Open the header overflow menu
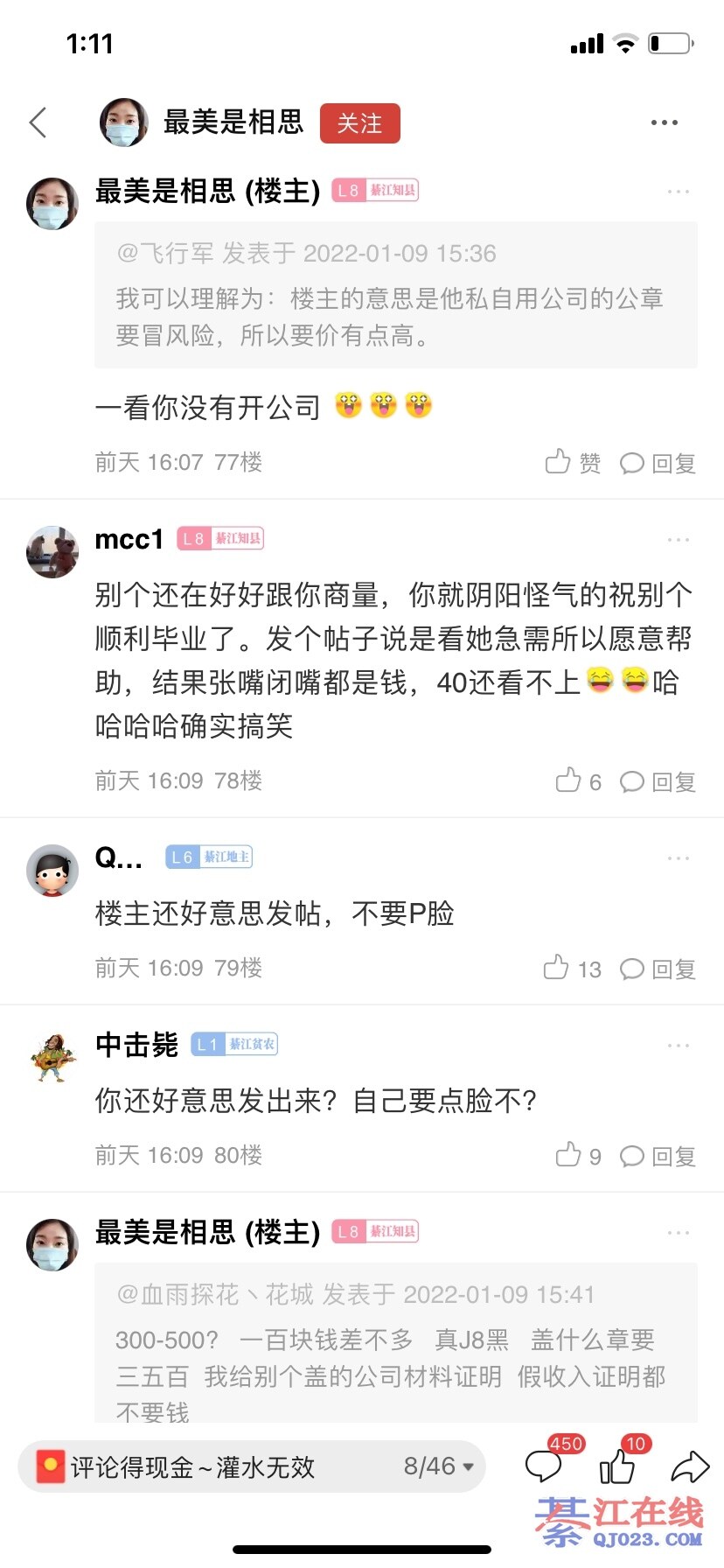The height and width of the screenshot is (1568, 724). (x=665, y=122)
